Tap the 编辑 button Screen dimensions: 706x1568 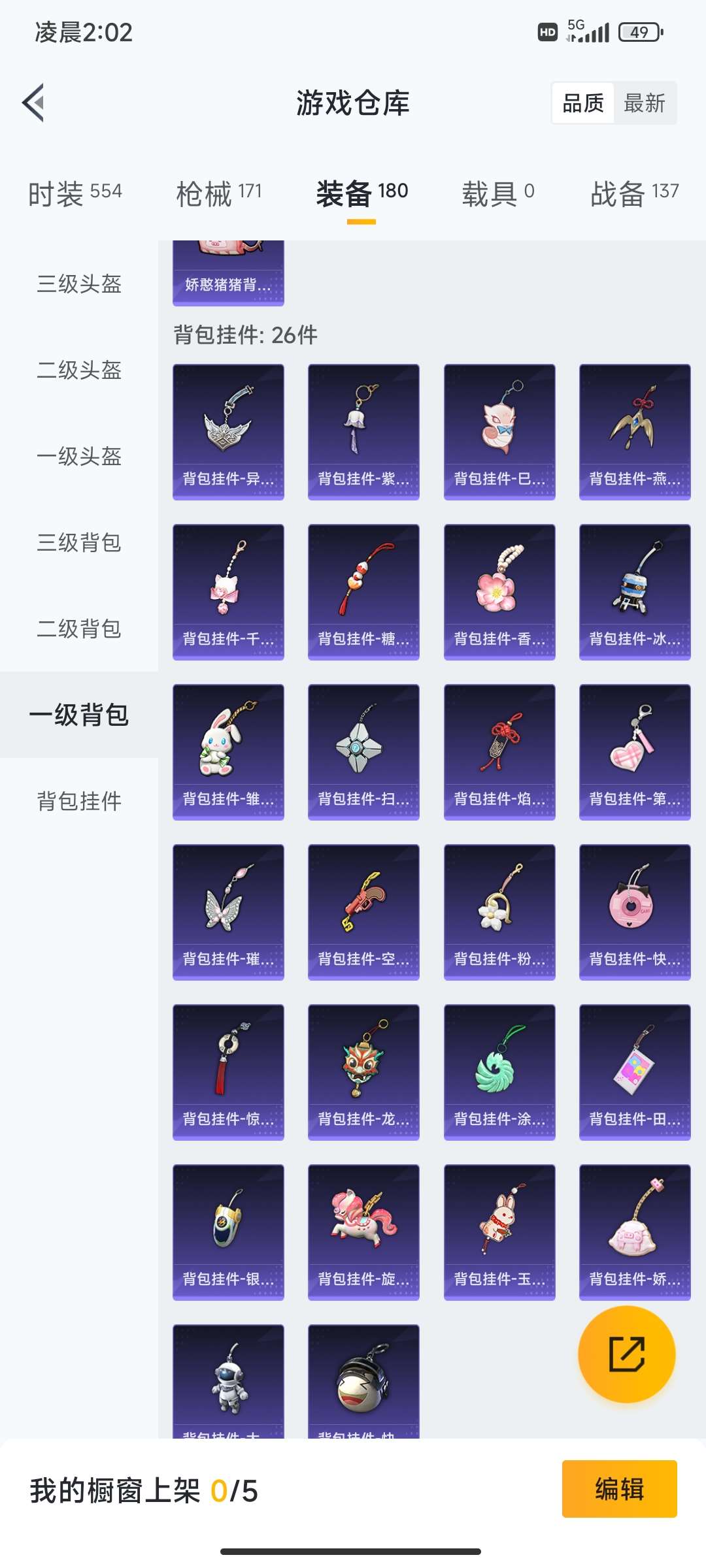(x=619, y=1489)
